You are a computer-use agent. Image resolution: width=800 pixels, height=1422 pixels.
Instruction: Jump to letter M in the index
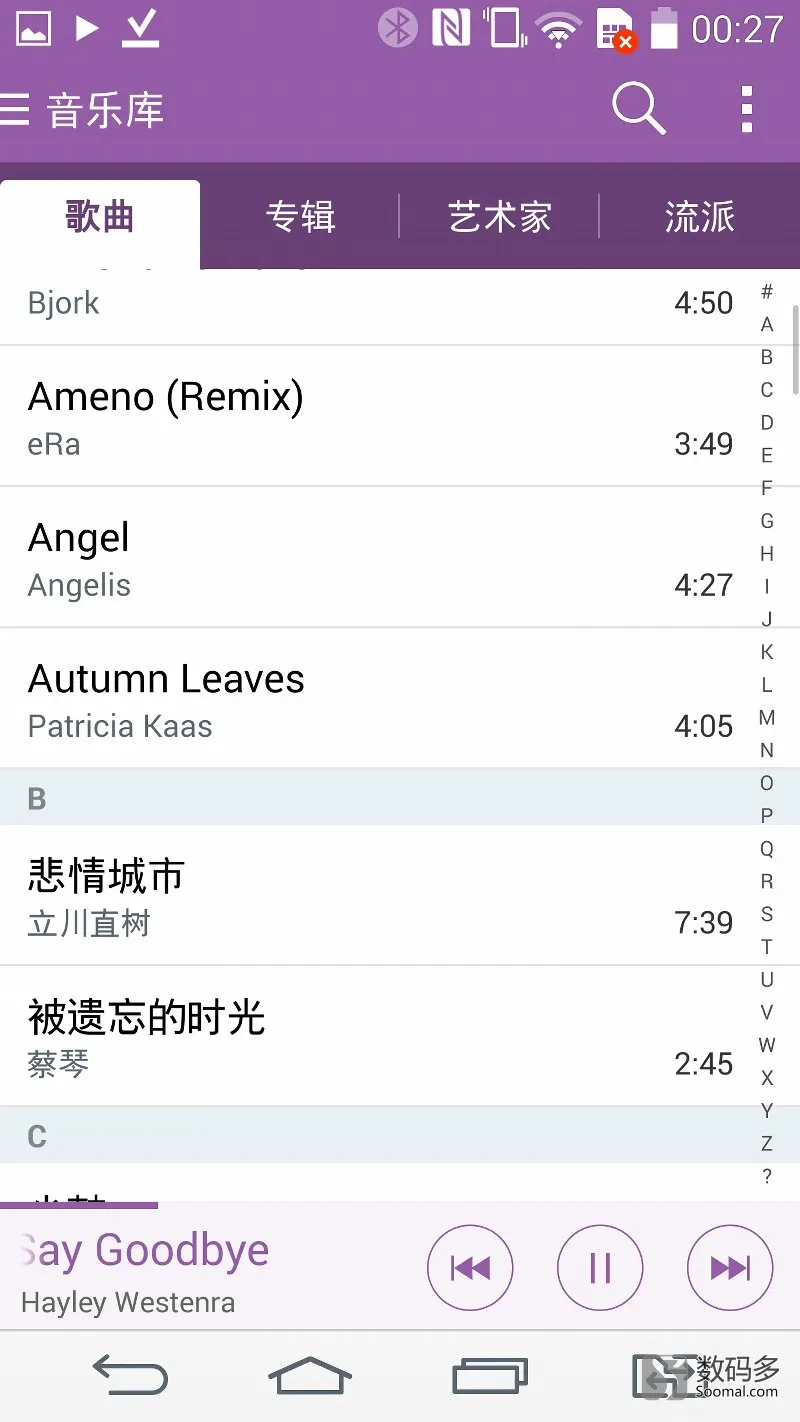coord(767,717)
